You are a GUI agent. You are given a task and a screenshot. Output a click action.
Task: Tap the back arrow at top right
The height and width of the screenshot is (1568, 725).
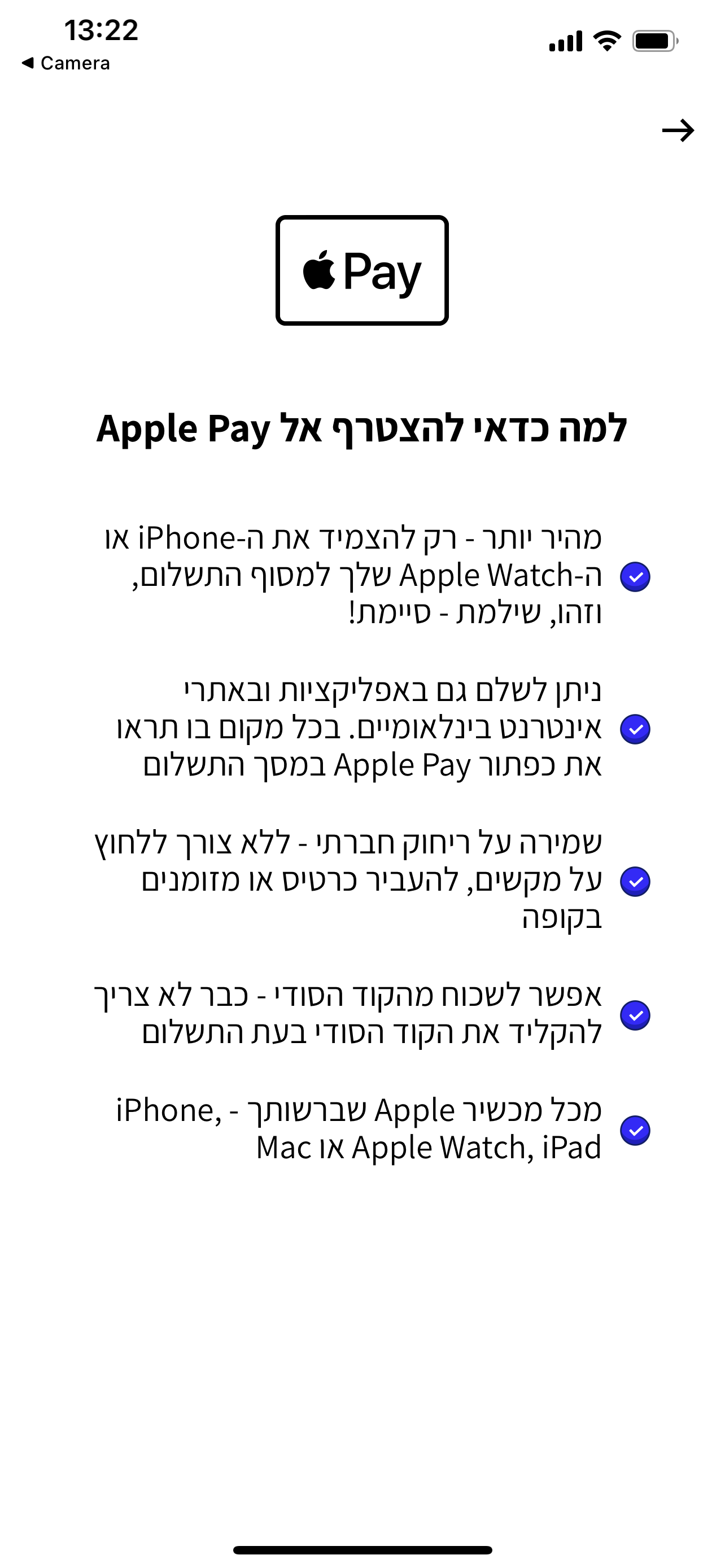[678, 130]
